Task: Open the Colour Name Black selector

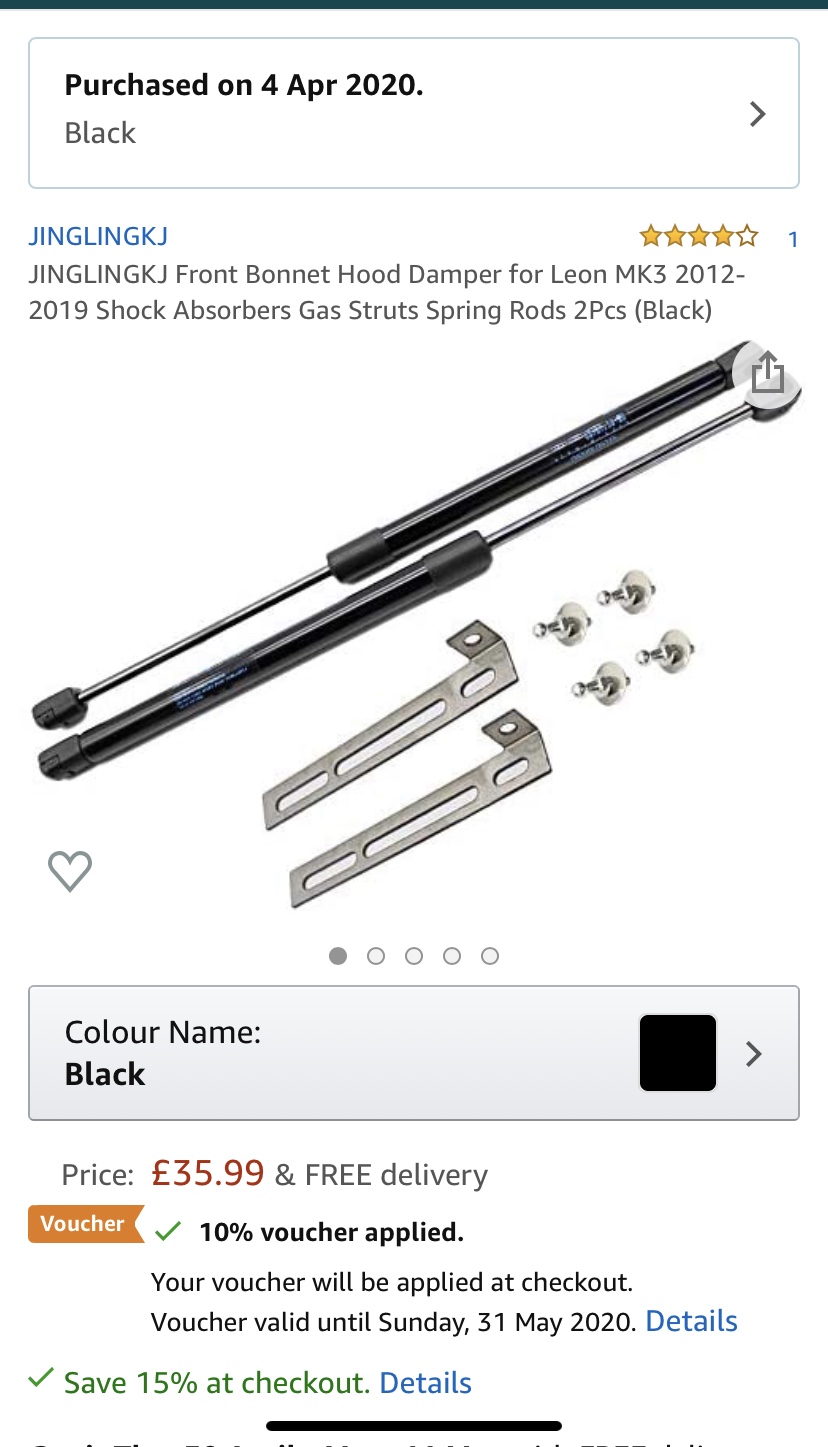Action: click(x=414, y=1053)
